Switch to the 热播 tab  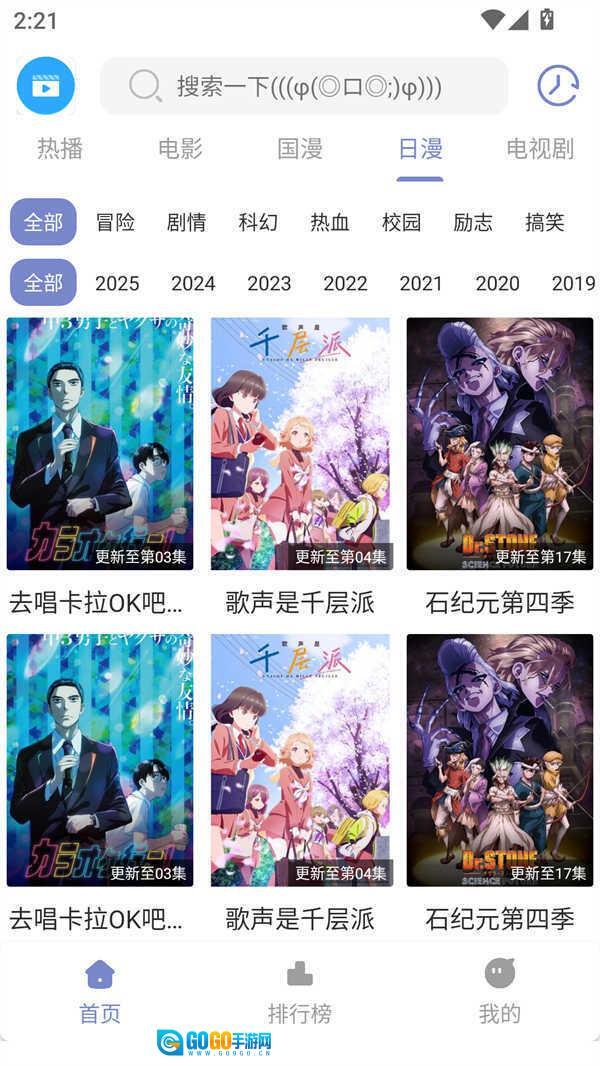coord(60,149)
